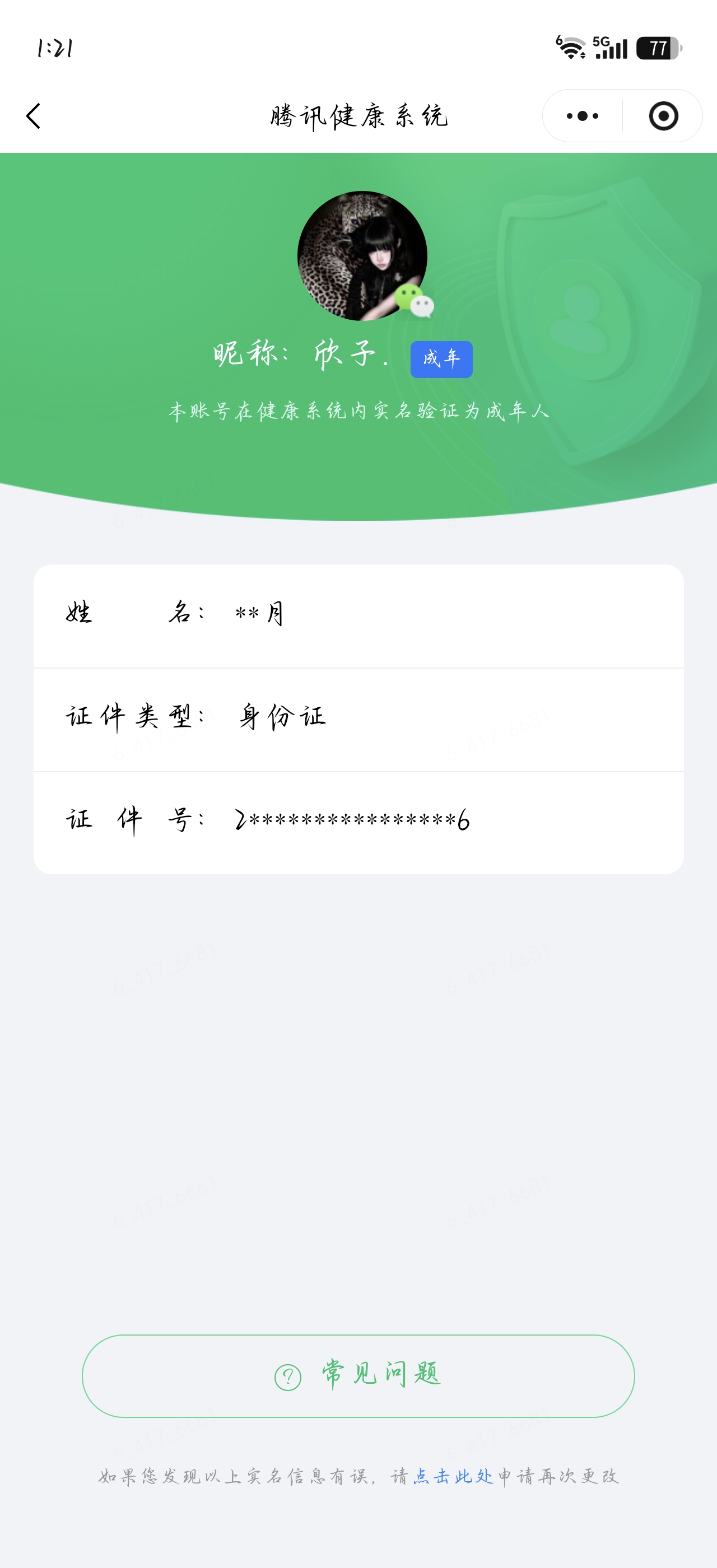Open the 常见问题 FAQ button
Screen dimensions: 717x1568
[358, 1376]
